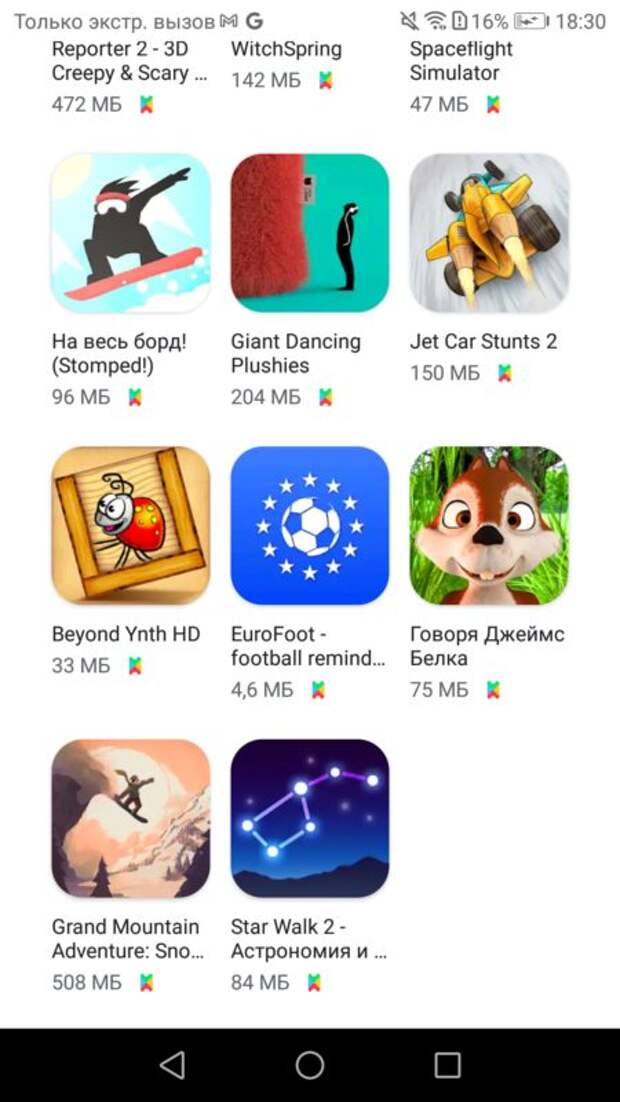The height and width of the screenshot is (1102, 620).
Task: Select the Jet Car Stunts 2 game
Action: [x=489, y=233]
